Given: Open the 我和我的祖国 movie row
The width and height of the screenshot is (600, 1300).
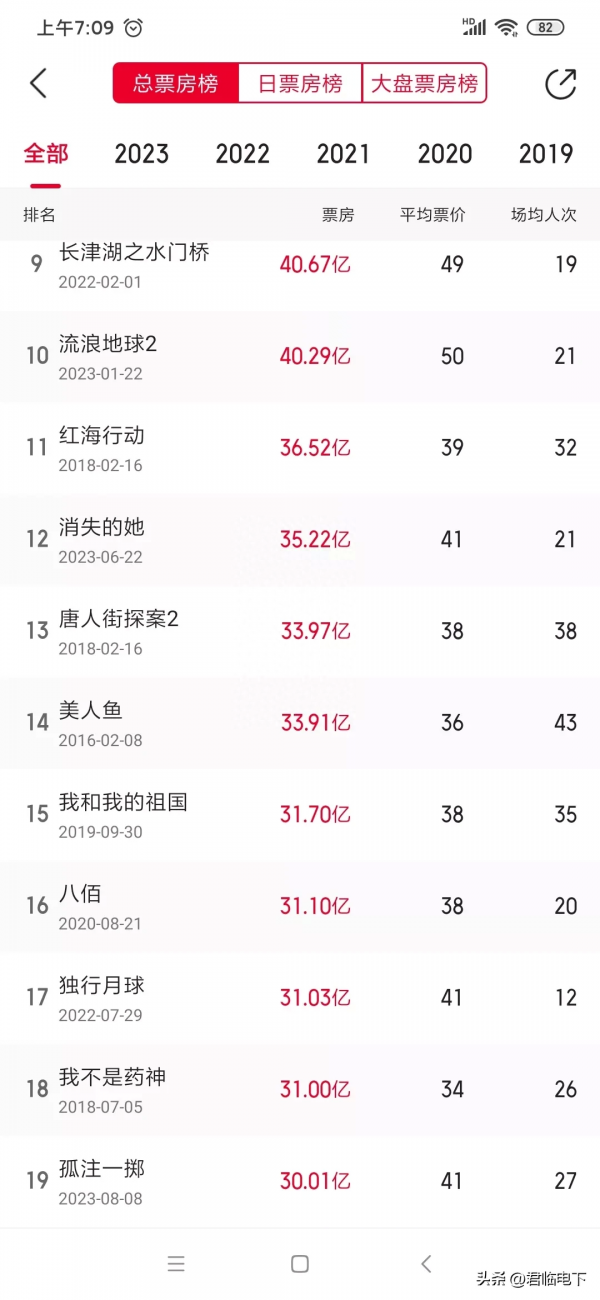Looking at the screenshot, I should (x=300, y=815).
